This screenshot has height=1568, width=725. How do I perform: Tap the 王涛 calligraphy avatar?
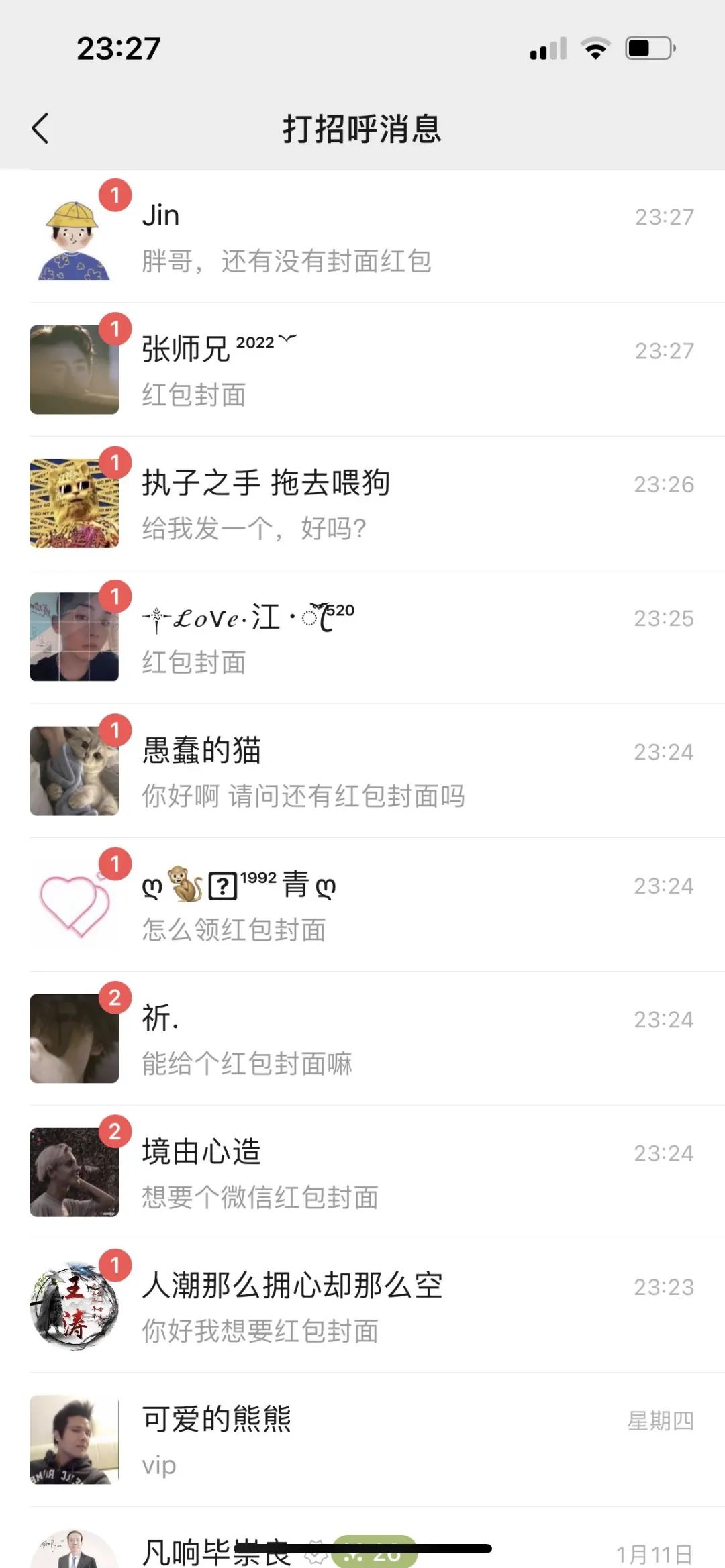point(74,1305)
